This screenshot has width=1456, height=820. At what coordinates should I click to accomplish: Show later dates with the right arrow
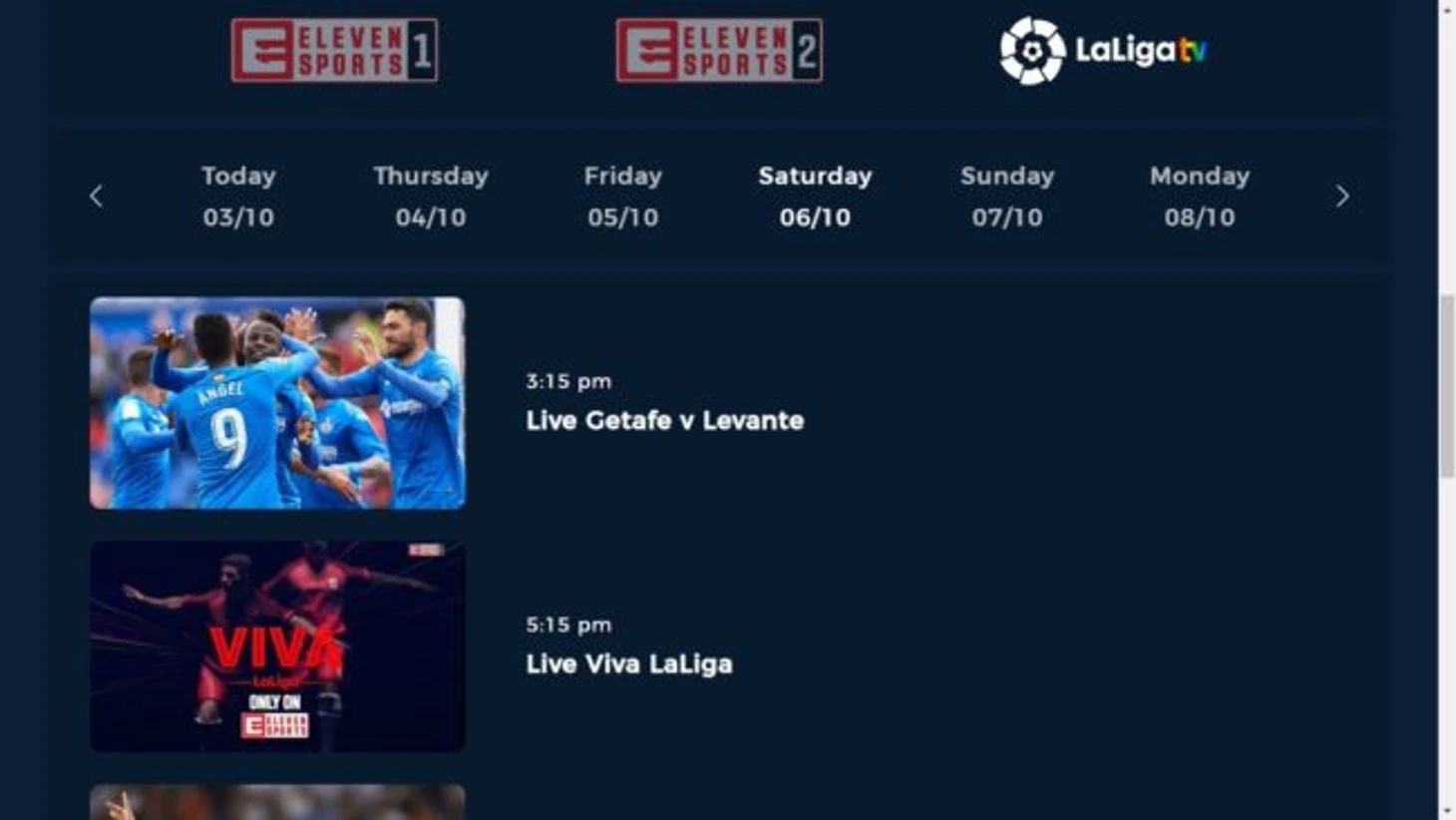point(1342,197)
